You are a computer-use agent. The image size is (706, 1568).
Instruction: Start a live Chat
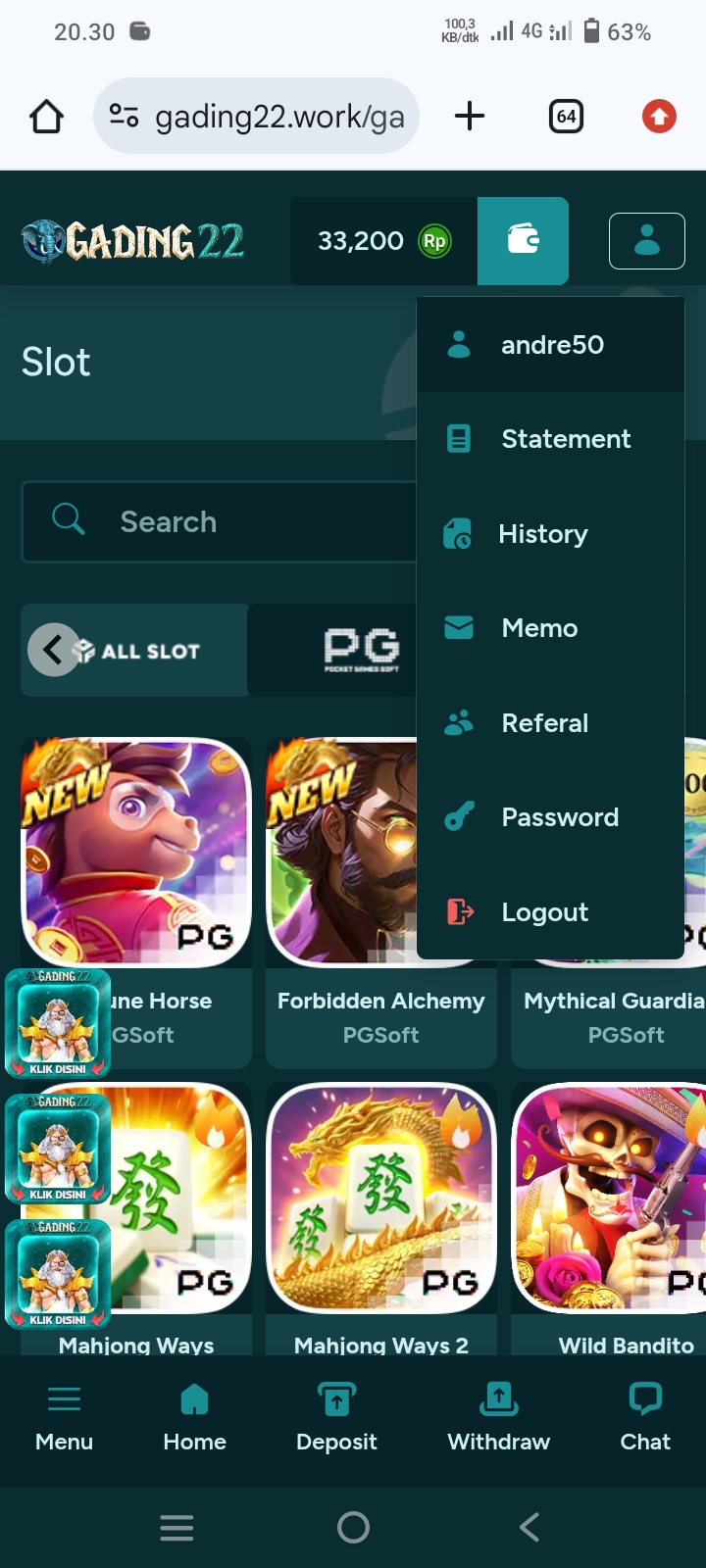(x=645, y=1417)
